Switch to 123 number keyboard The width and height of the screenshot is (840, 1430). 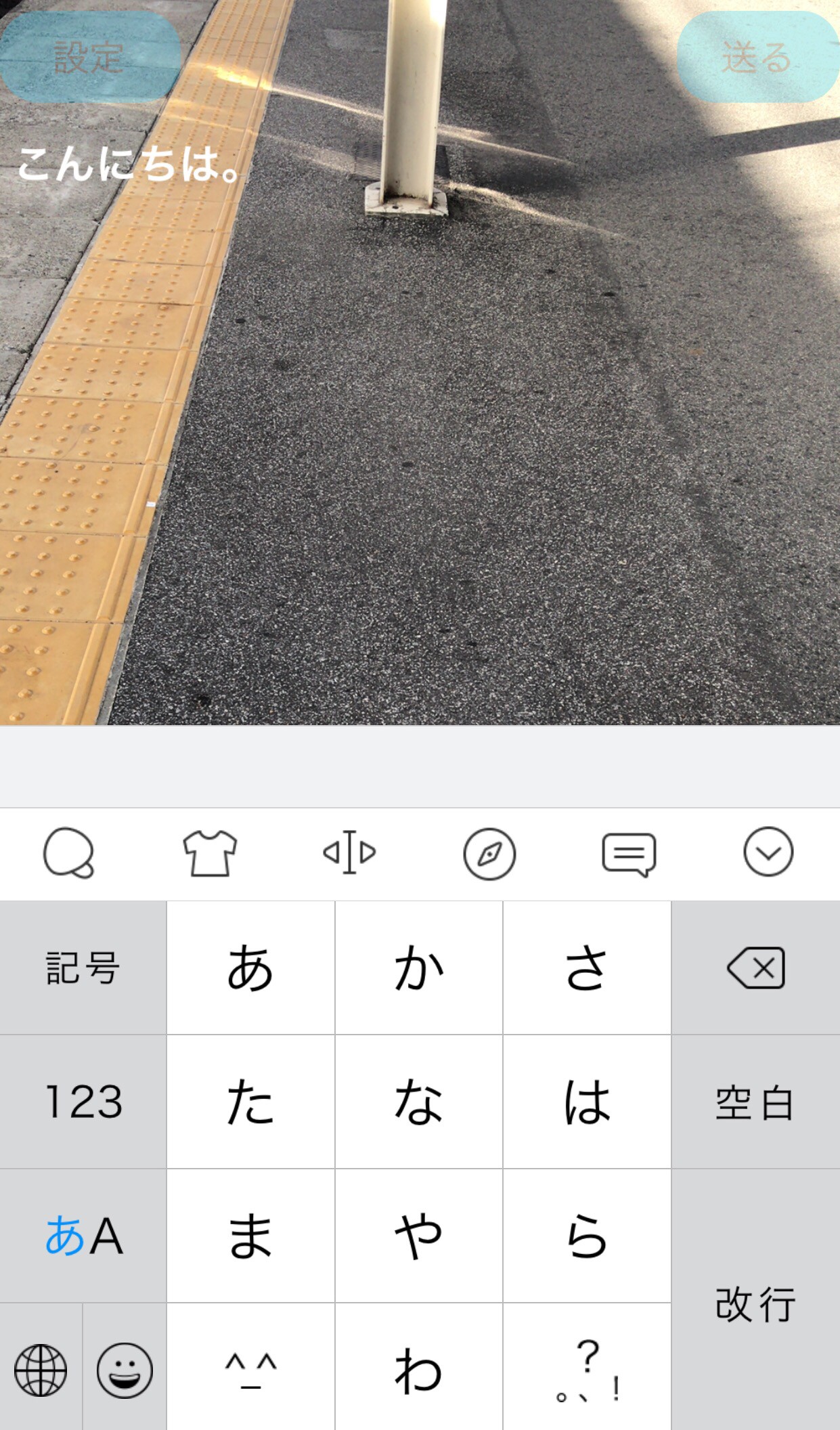[83, 1102]
